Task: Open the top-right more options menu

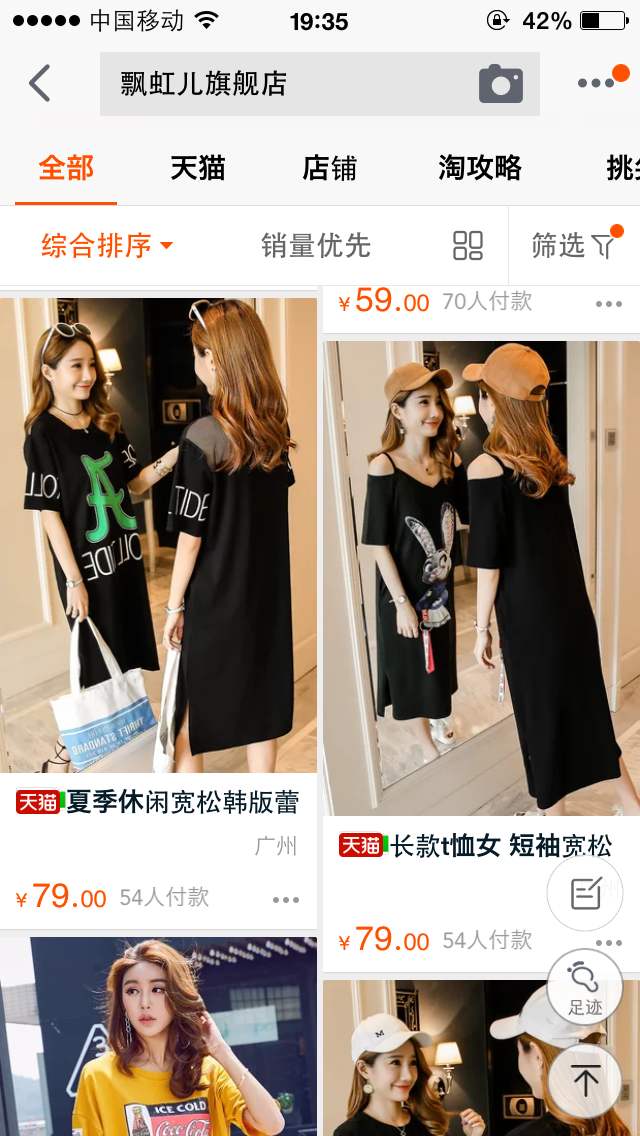Action: 597,83
